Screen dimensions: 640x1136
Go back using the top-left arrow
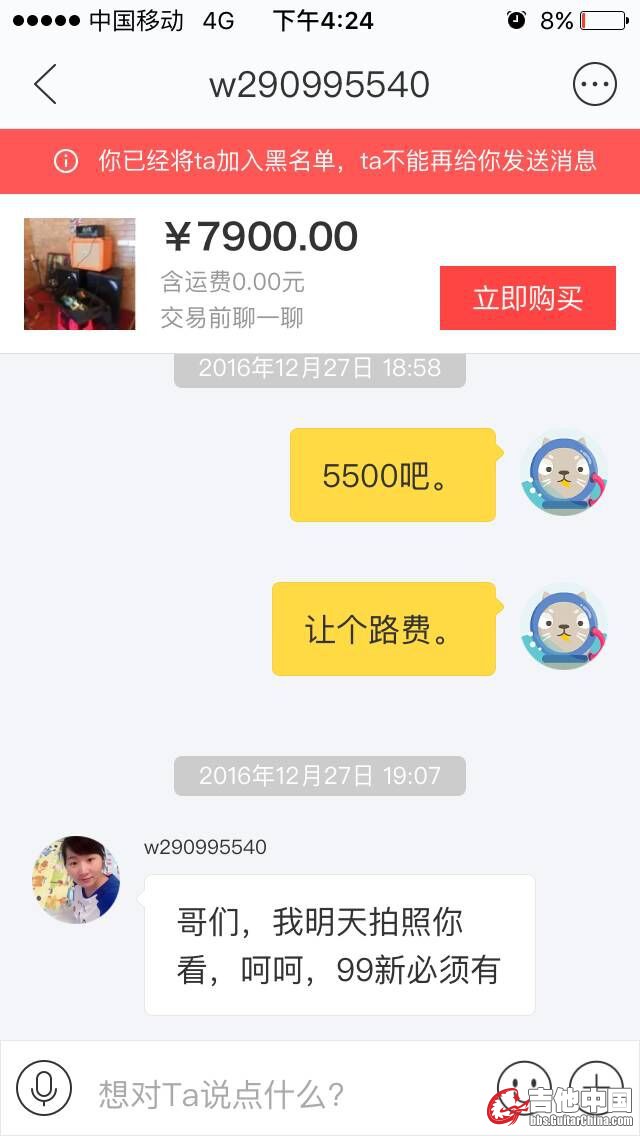tap(46, 85)
